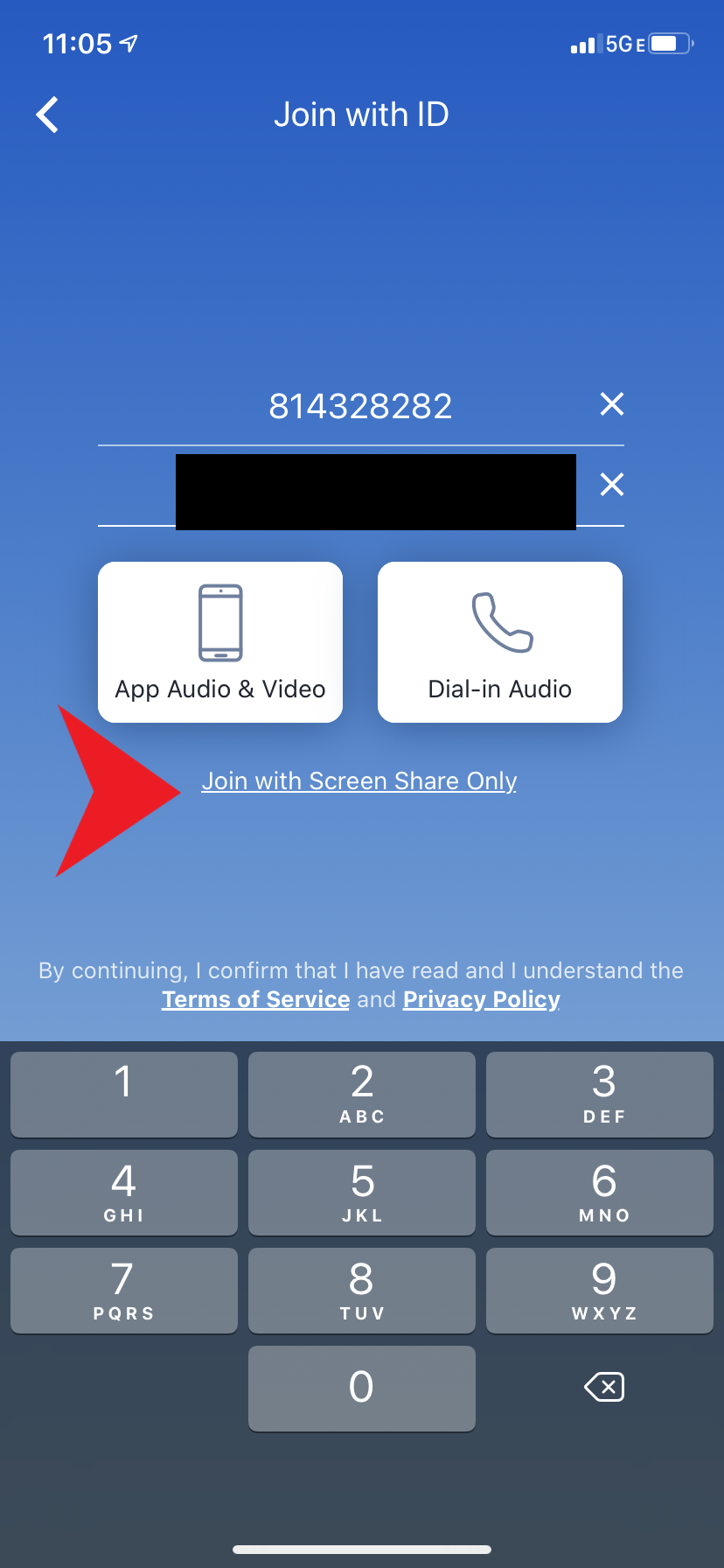Screen dimensions: 724x1568
Task: Open the Terms of Service link
Action: click(255, 999)
